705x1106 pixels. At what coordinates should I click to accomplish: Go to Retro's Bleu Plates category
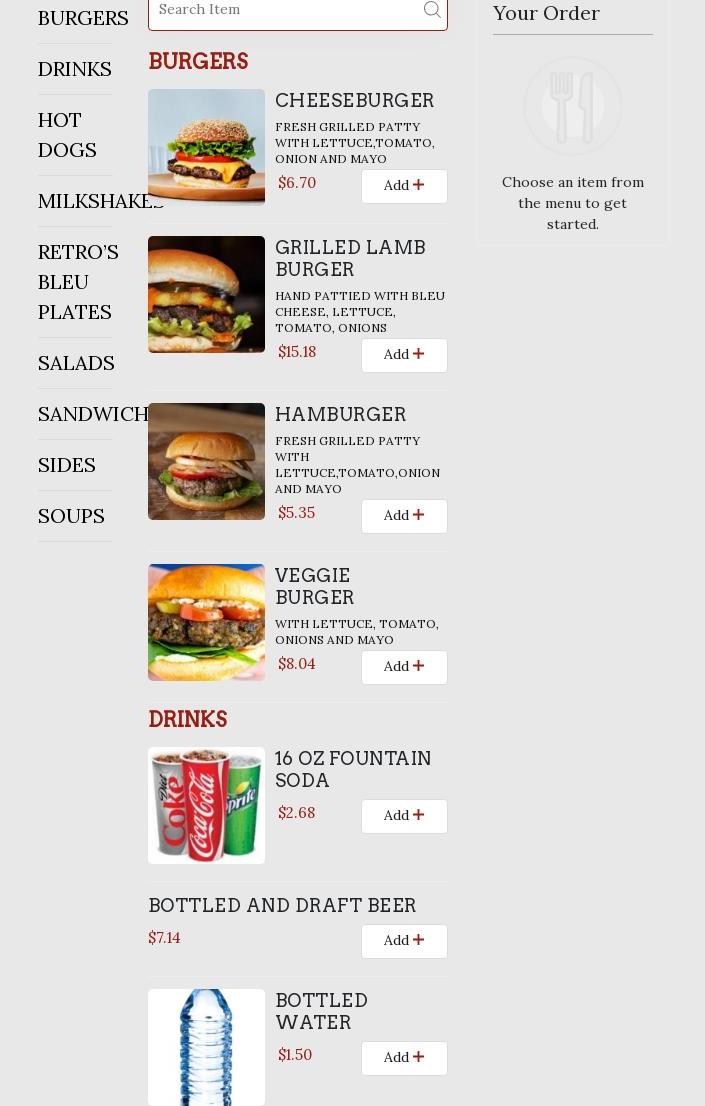(x=78, y=282)
